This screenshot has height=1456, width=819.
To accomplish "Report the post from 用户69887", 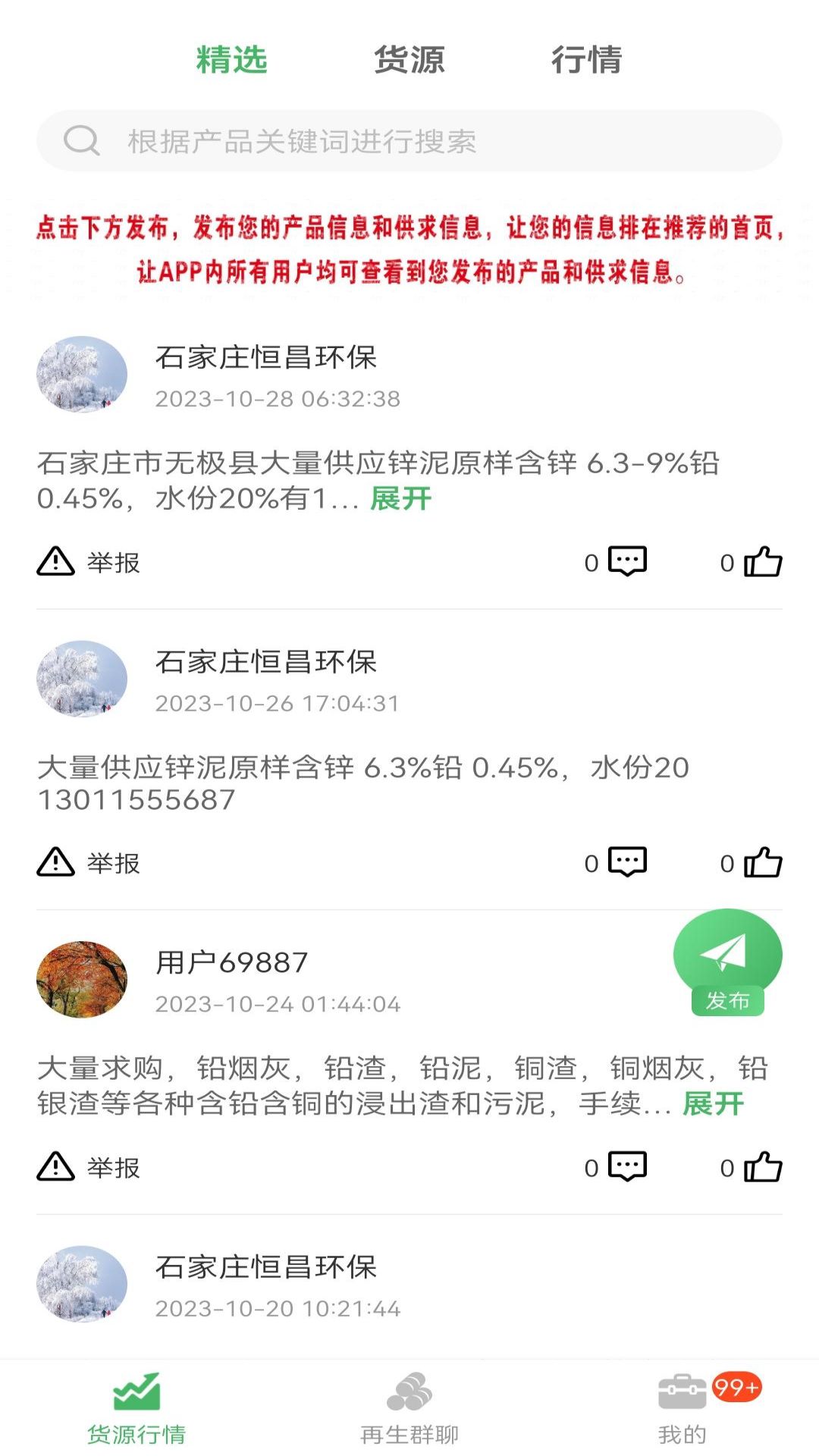I will click(x=89, y=1167).
